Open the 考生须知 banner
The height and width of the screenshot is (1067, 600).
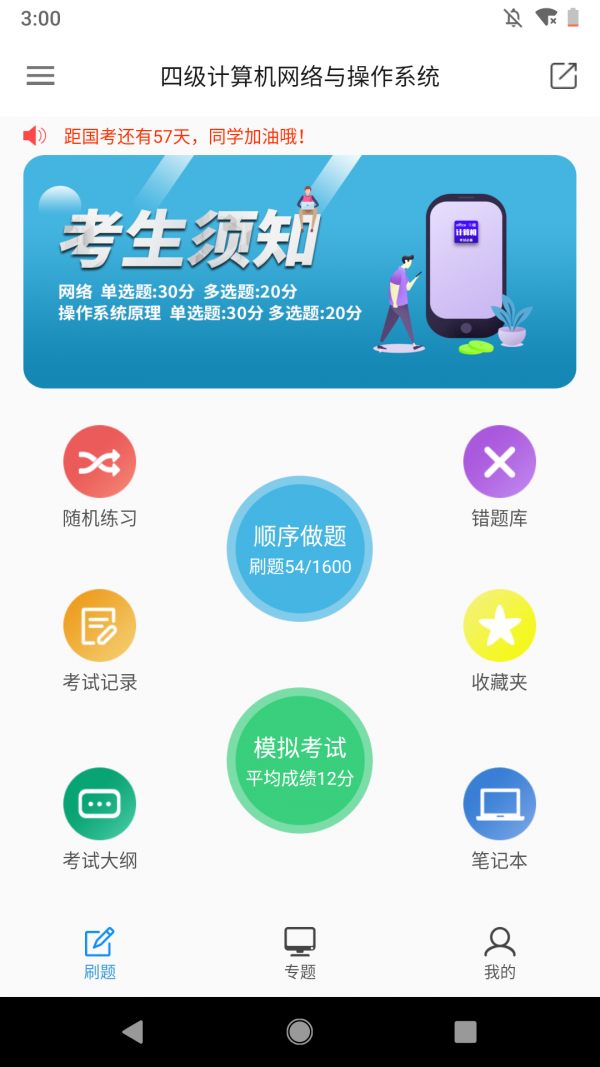[x=300, y=271]
